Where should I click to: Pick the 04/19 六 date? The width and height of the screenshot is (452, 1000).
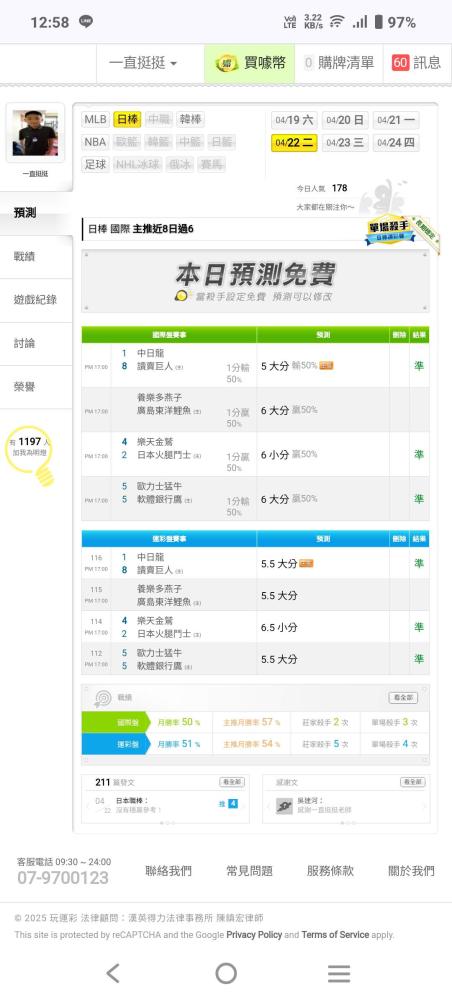(x=294, y=120)
